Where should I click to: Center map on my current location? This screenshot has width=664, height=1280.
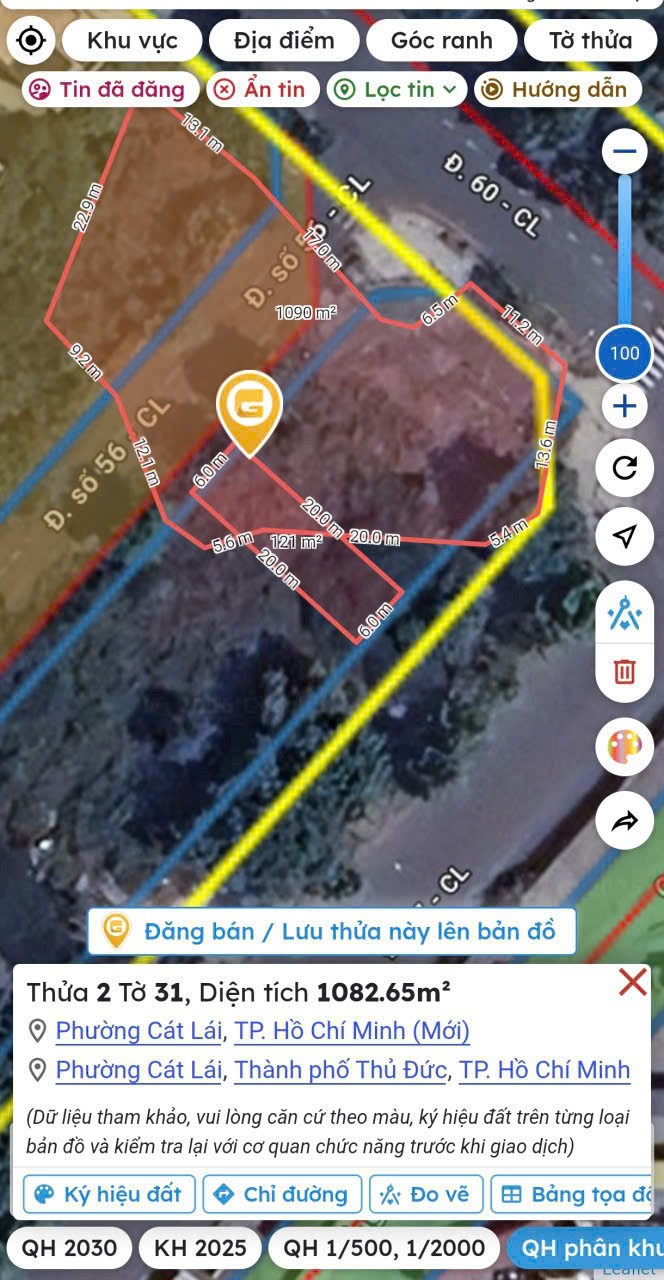pyautogui.click(x=31, y=41)
